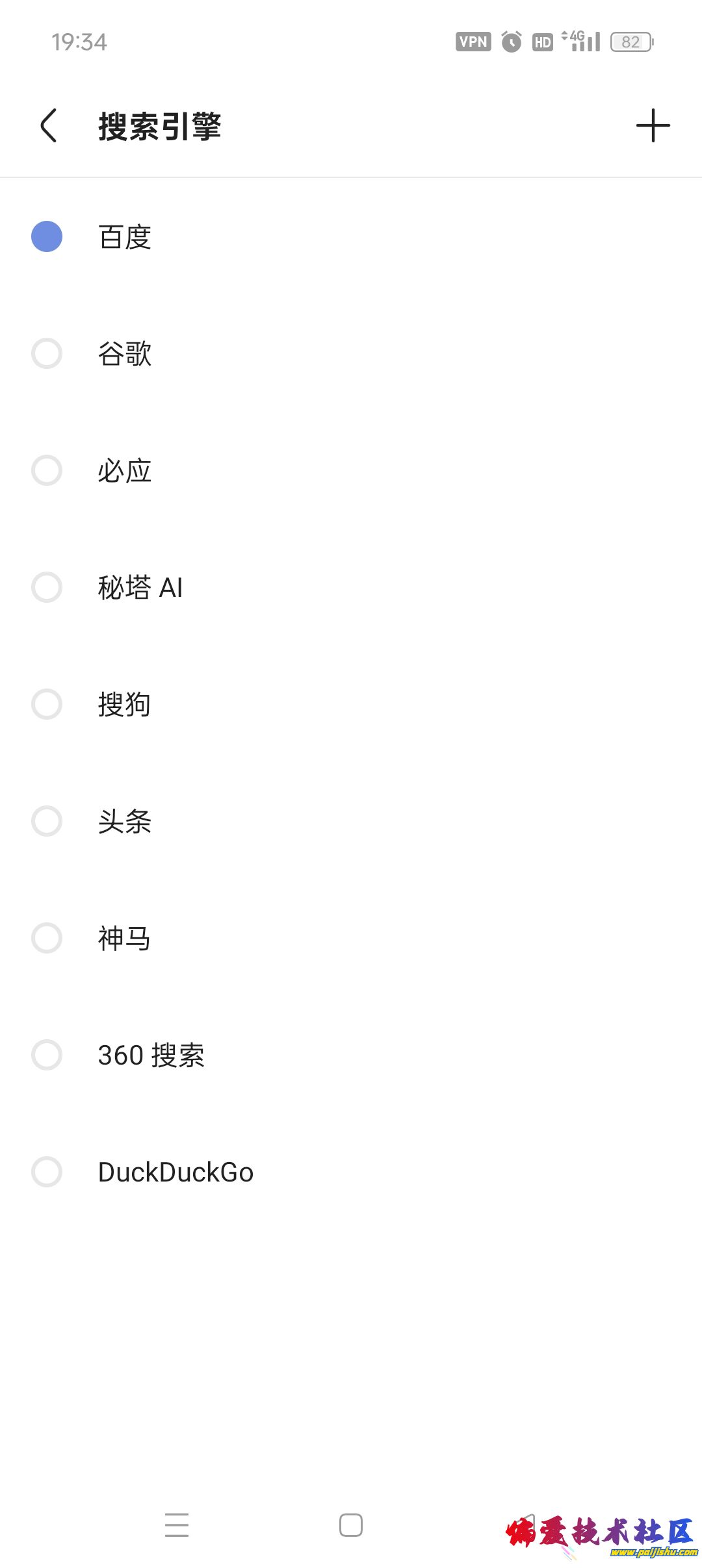Tap the system home button
Viewport: 702px width, 1568px height.
(351, 1524)
